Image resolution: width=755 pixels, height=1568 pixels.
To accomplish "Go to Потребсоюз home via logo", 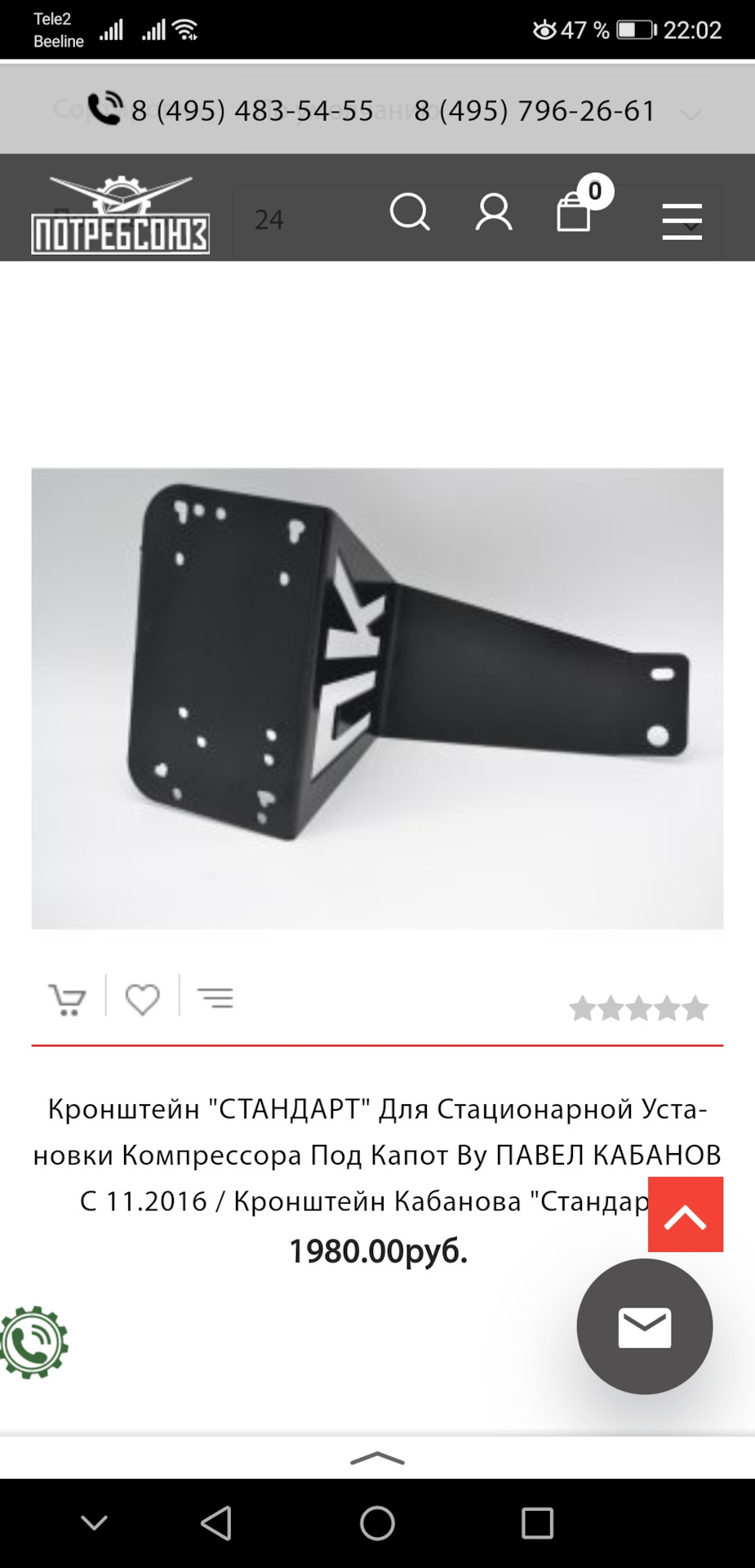I will point(120,216).
